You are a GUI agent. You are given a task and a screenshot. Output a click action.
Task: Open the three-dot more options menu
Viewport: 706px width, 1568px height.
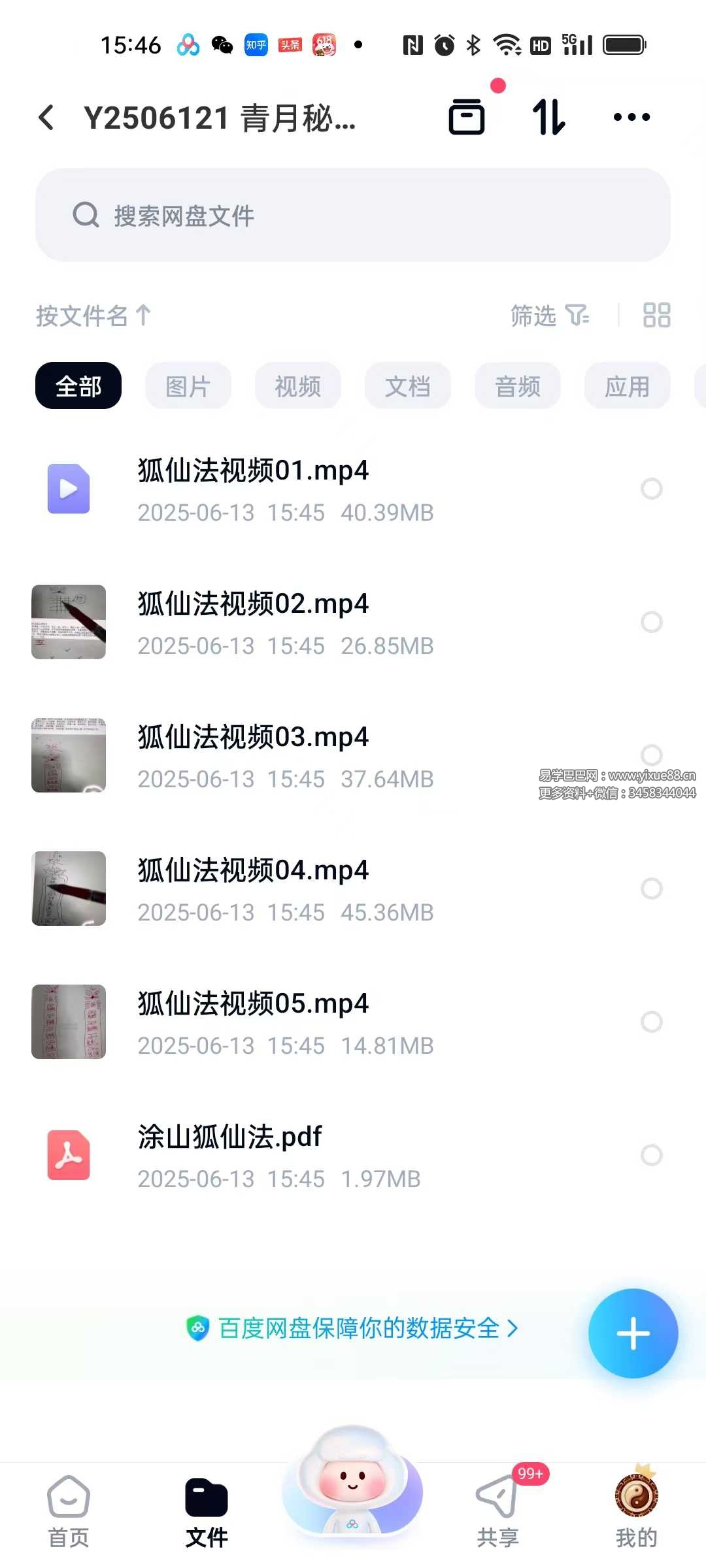630,116
